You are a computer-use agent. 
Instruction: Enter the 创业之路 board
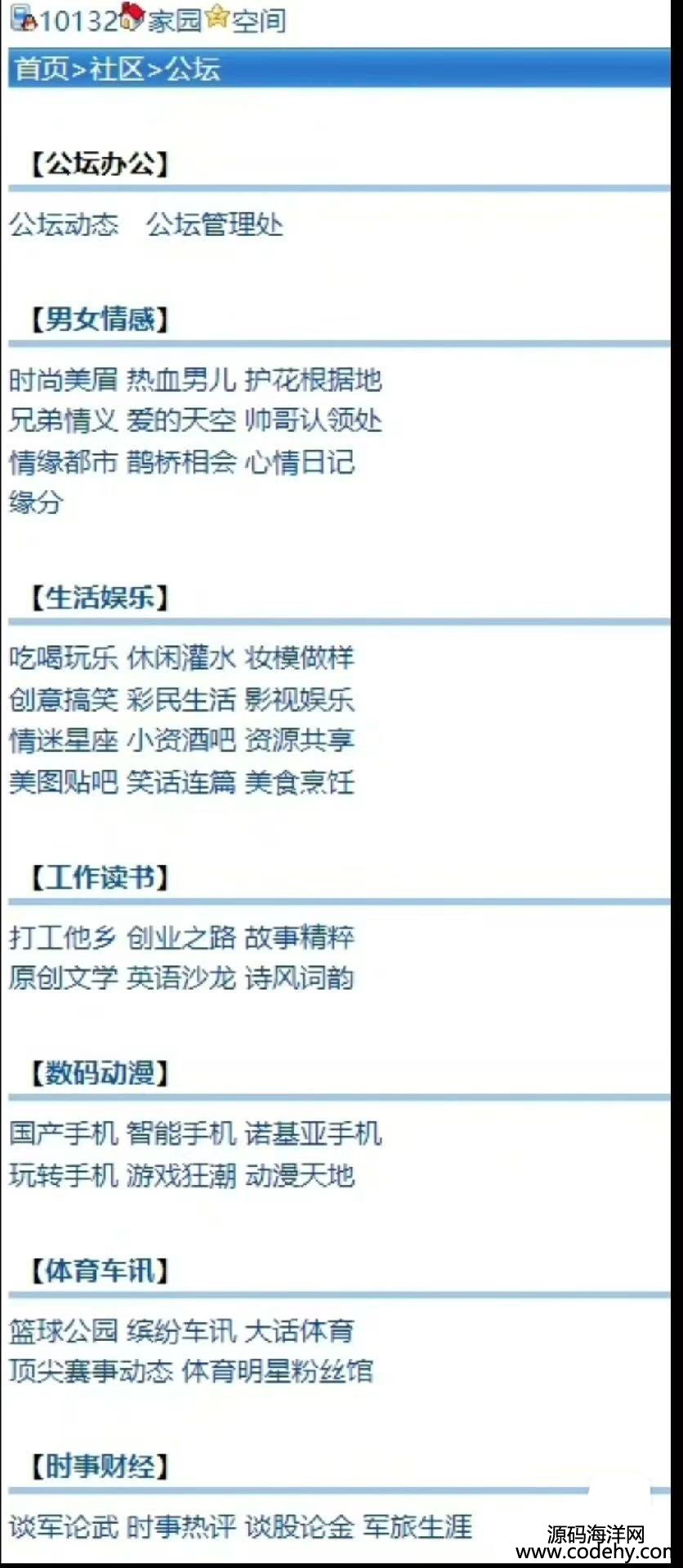(x=181, y=937)
